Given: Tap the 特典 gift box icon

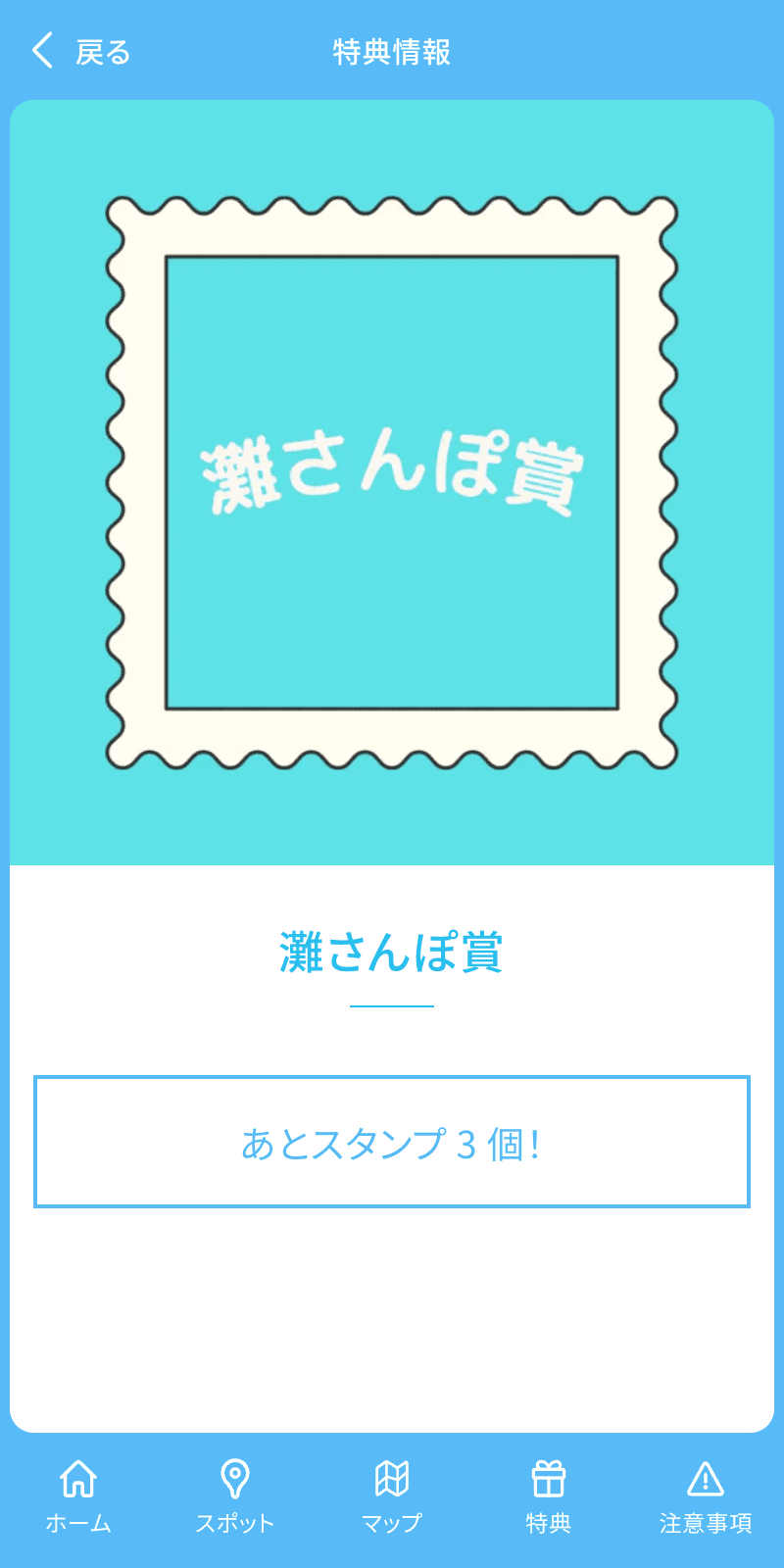Looking at the screenshot, I should coord(549,1475).
